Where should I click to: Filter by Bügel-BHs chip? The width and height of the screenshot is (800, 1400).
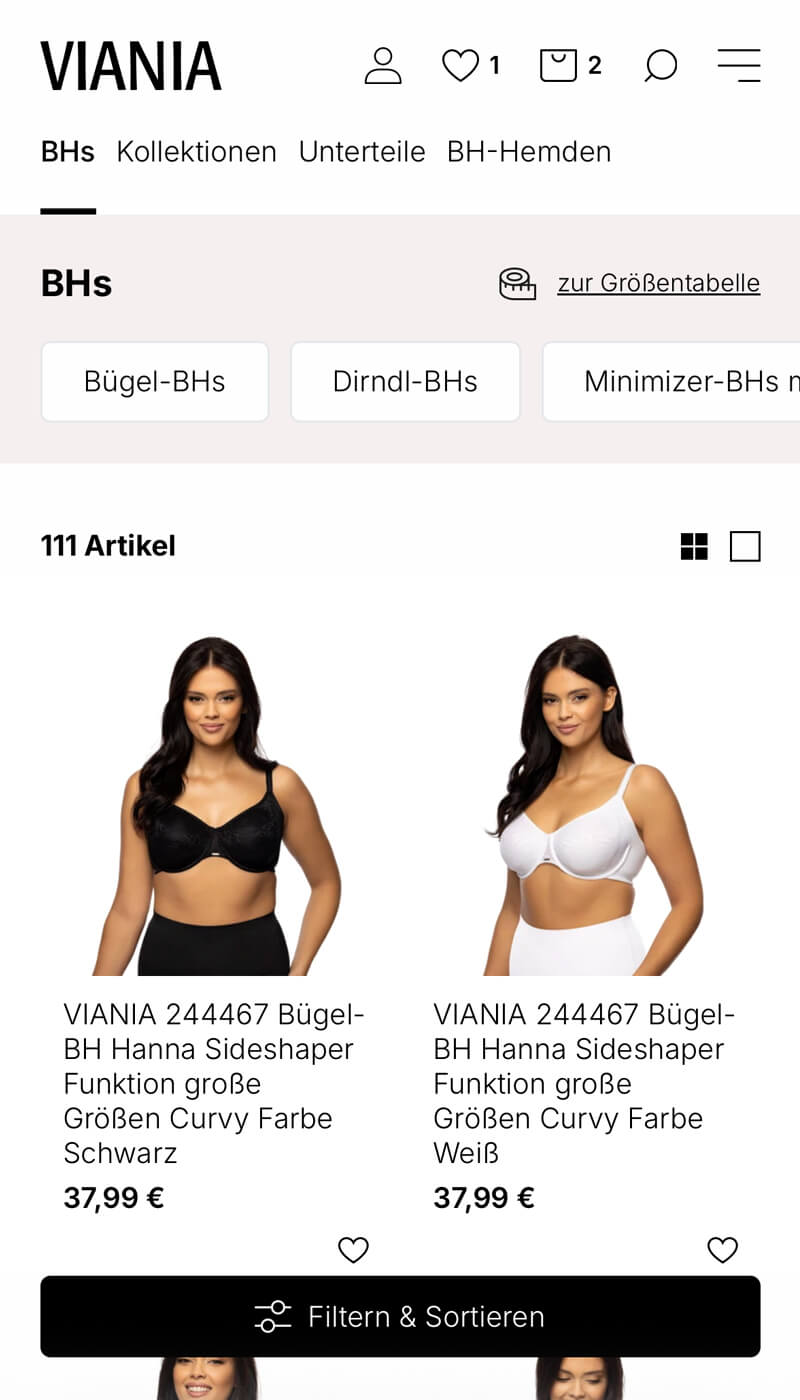click(x=155, y=382)
